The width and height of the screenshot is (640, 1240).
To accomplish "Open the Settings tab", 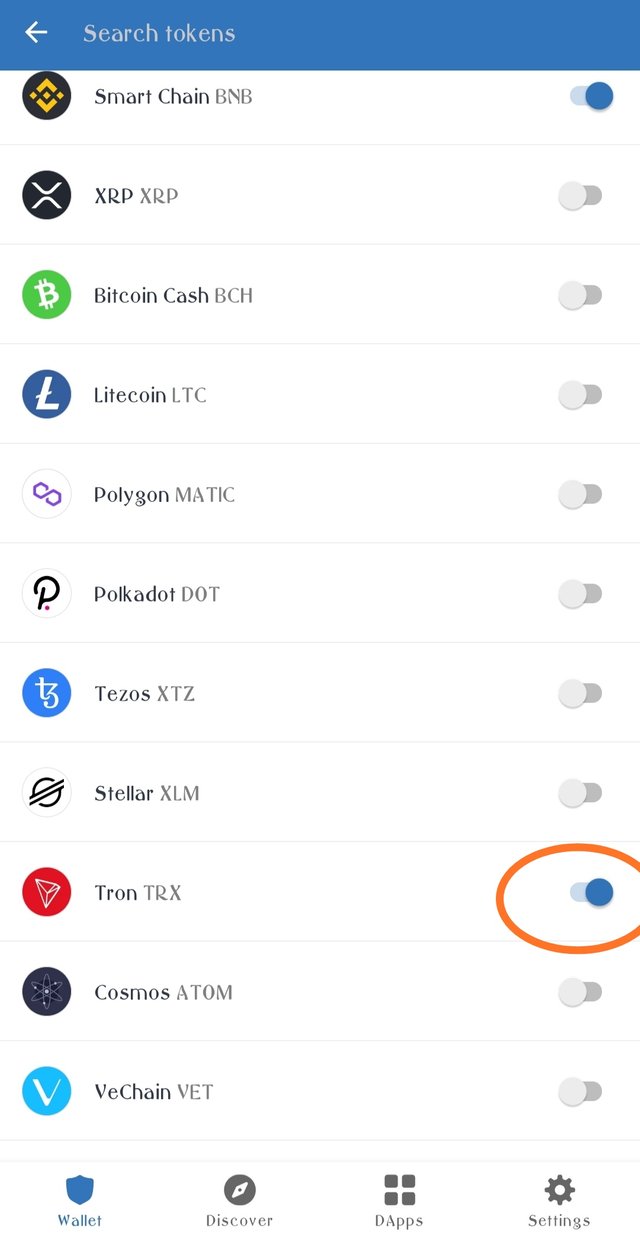I will point(559,1201).
